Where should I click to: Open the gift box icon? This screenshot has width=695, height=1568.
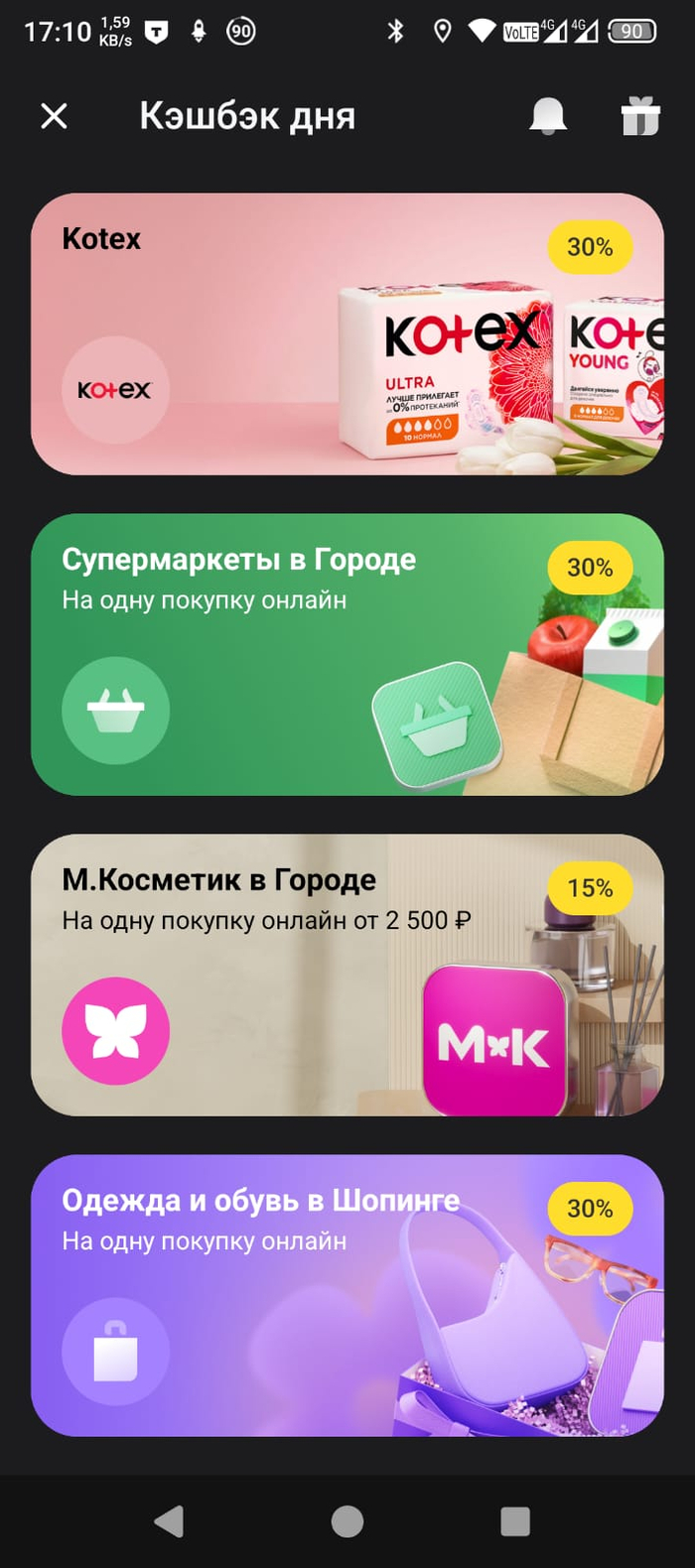coord(639,117)
